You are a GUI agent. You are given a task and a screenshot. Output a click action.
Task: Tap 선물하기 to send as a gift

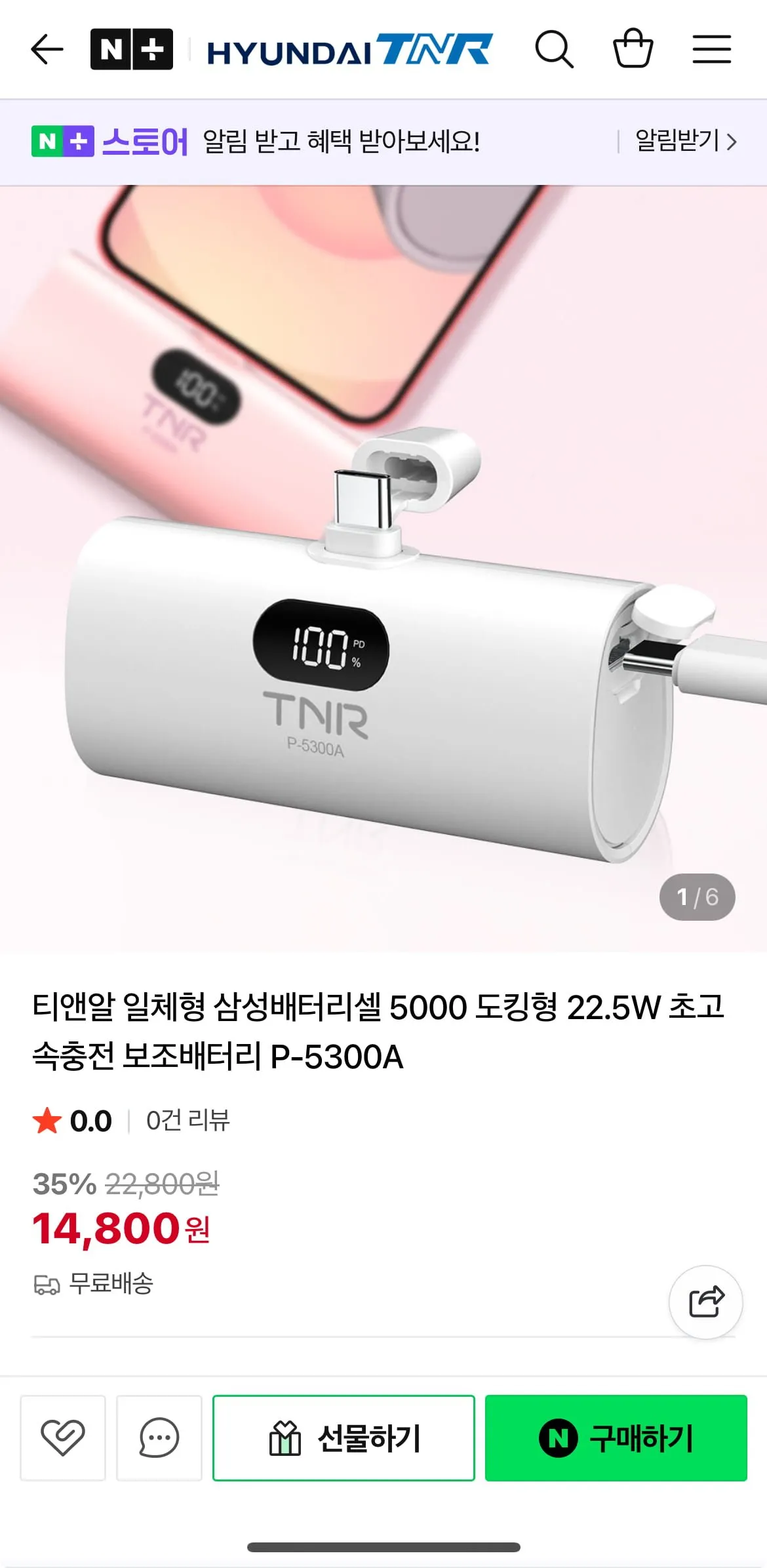(344, 1438)
